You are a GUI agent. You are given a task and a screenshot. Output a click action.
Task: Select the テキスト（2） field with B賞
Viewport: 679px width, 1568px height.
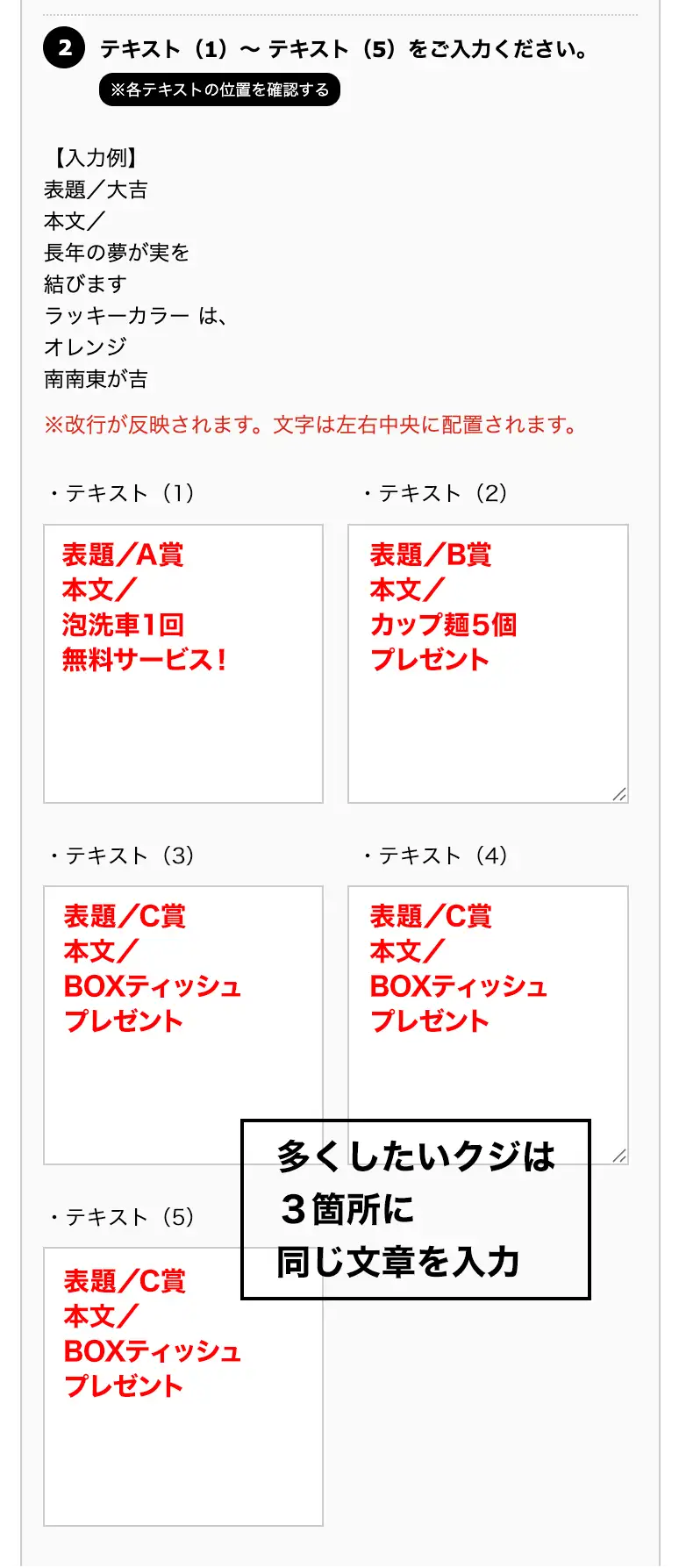tap(488, 663)
